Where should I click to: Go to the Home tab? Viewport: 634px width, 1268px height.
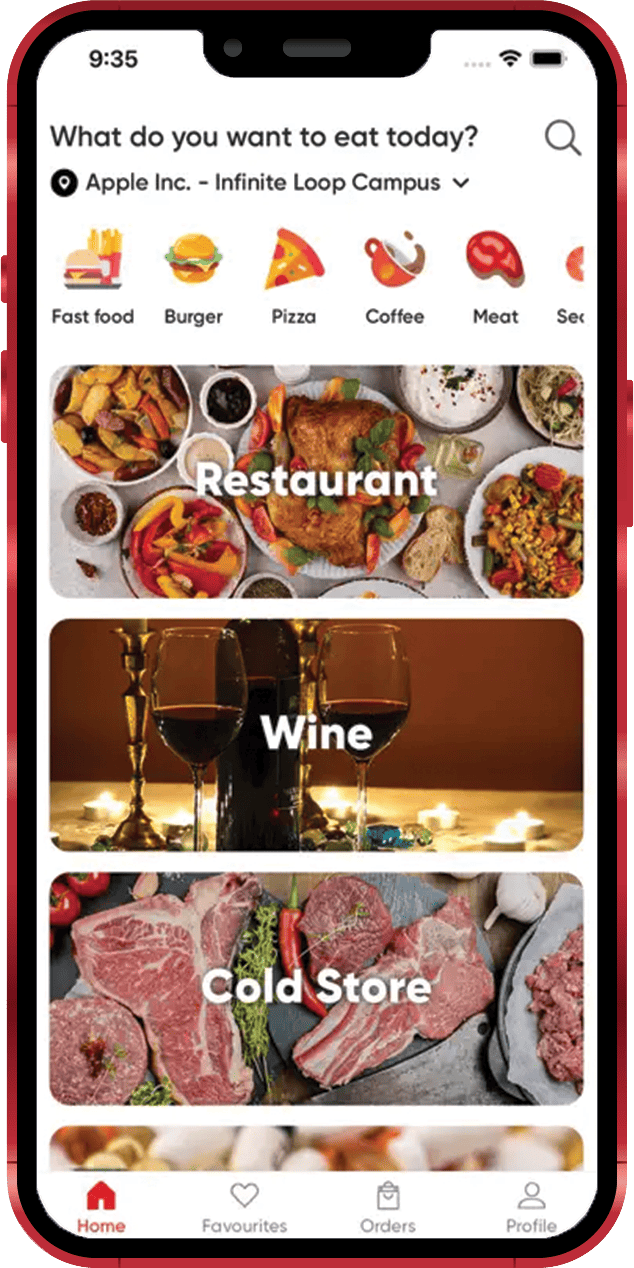click(x=102, y=1207)
